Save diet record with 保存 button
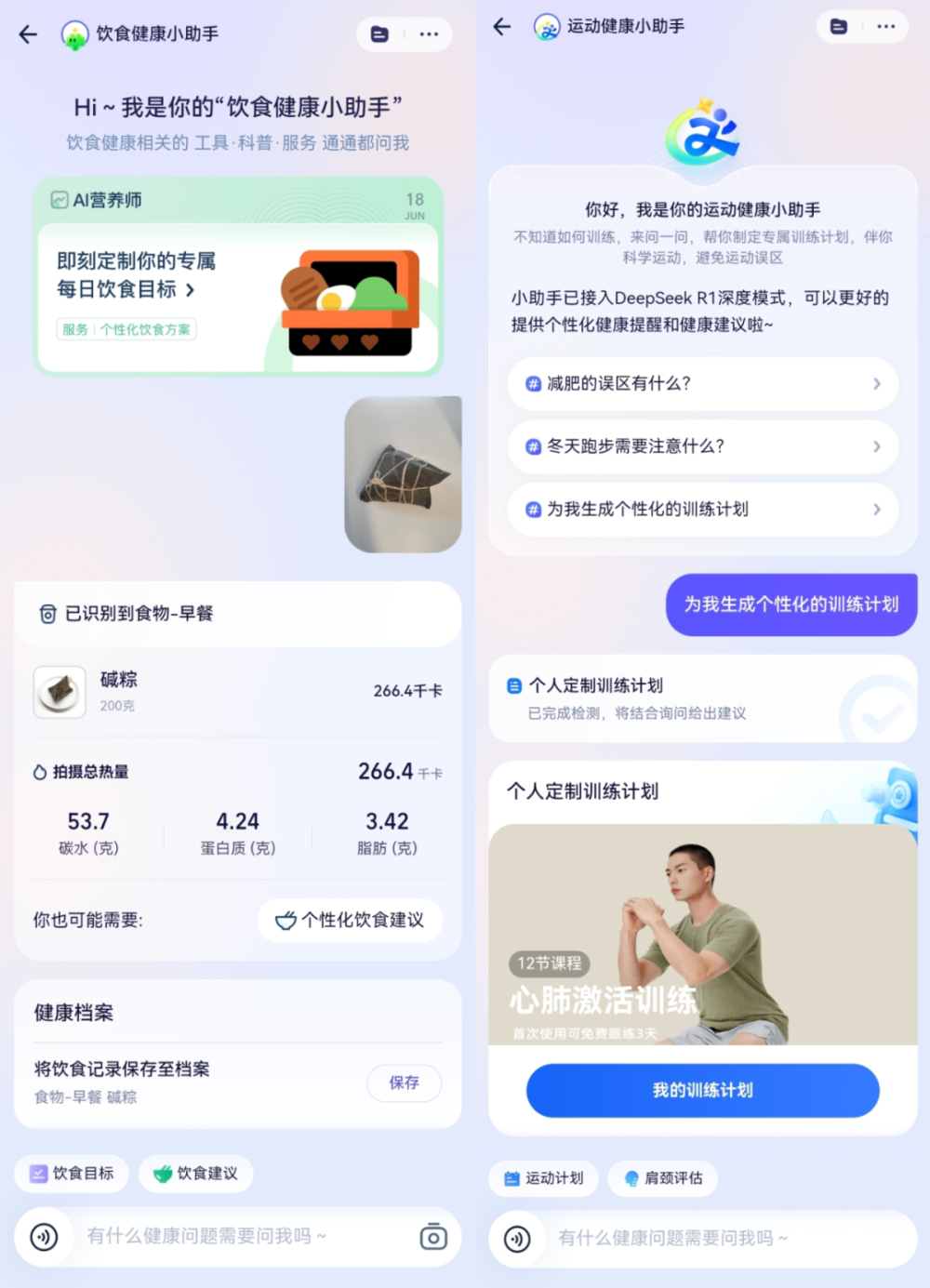 point(404,1082)
